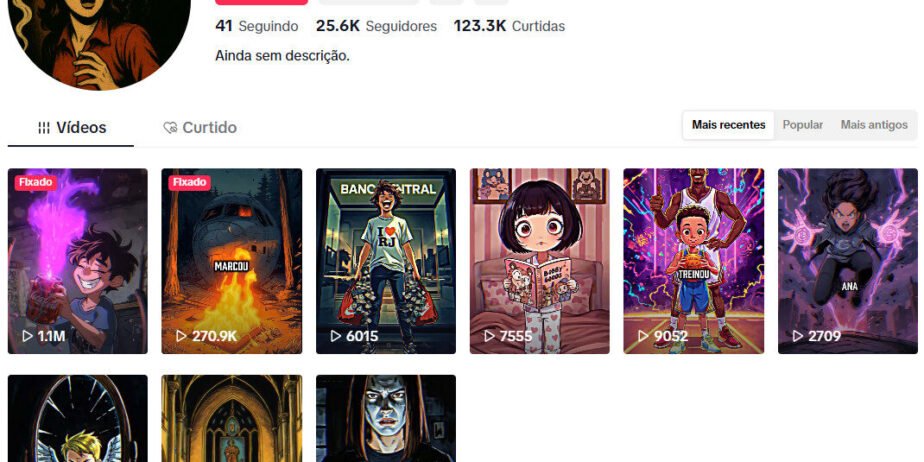The image size is (924, 462).
Task: Switch to the Vídeos tab
Action: 71,127
